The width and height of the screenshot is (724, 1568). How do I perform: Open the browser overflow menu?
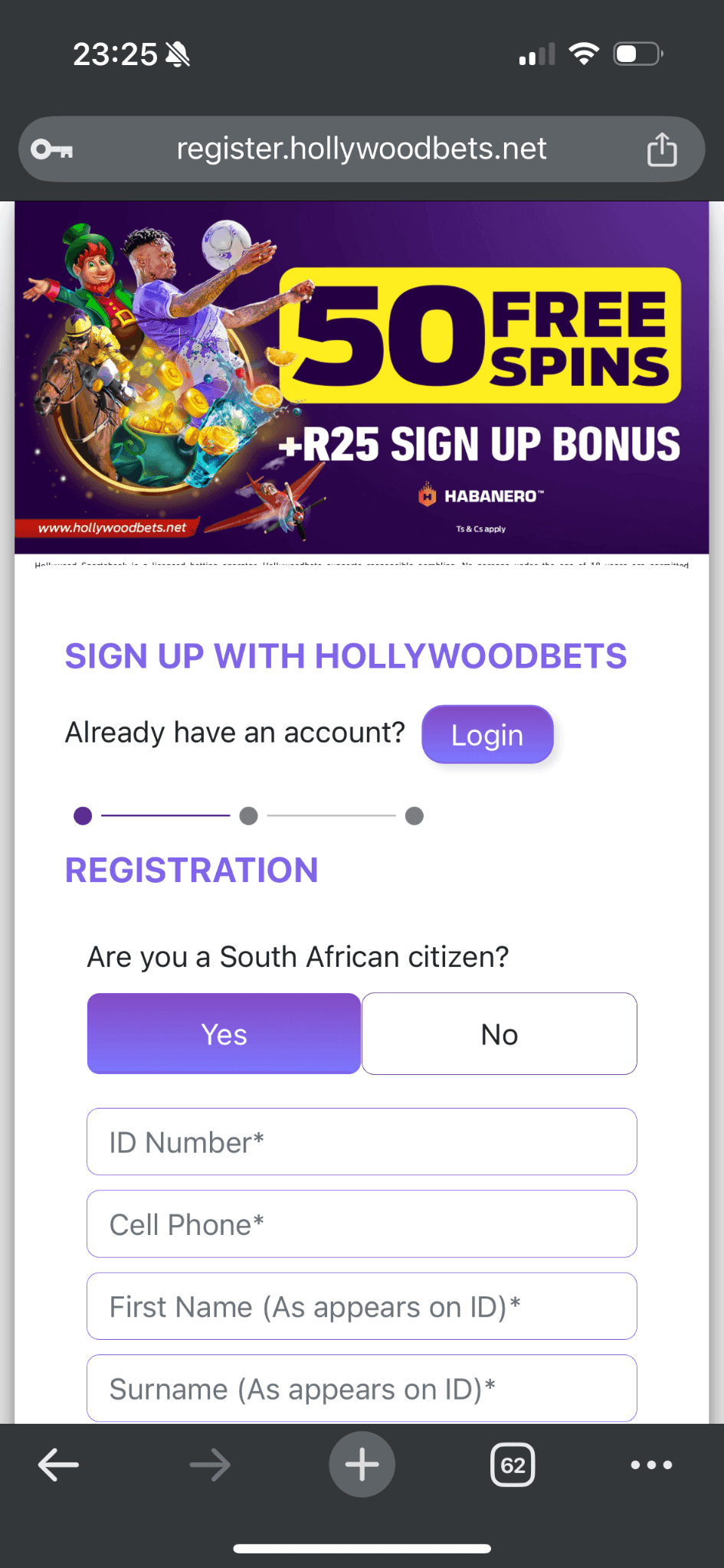coord(651,1465)
